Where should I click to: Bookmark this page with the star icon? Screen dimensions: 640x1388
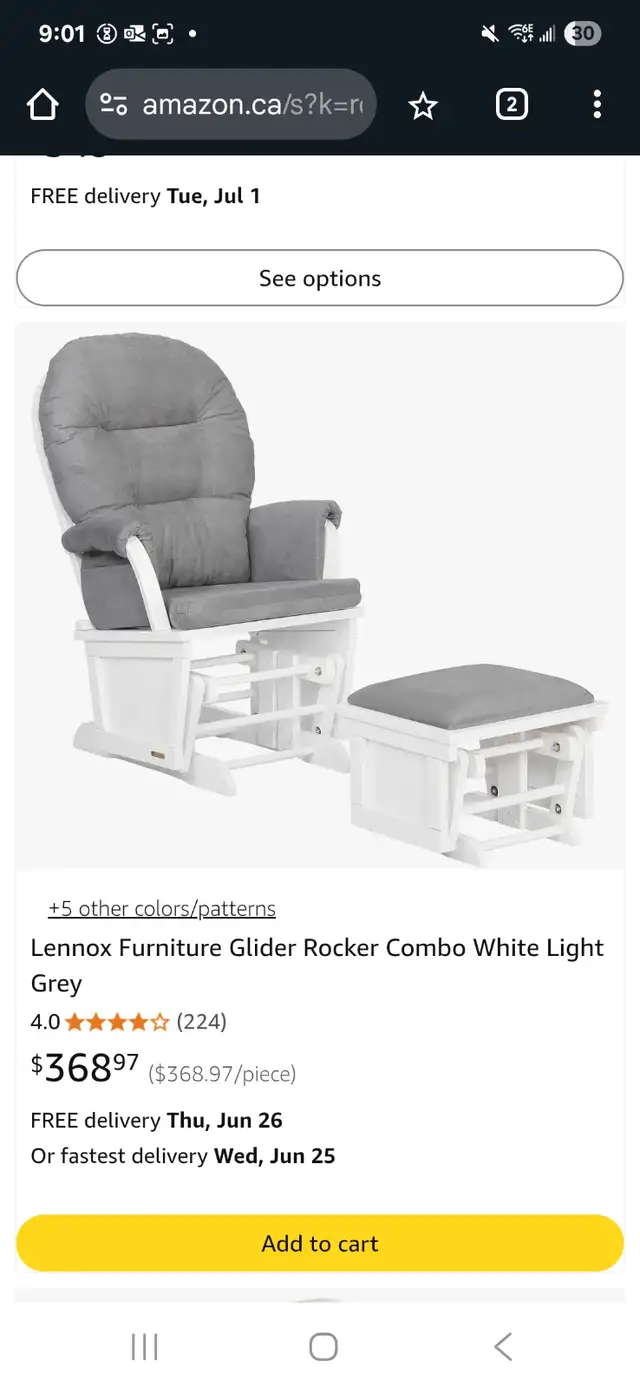[x=423, y=105]
